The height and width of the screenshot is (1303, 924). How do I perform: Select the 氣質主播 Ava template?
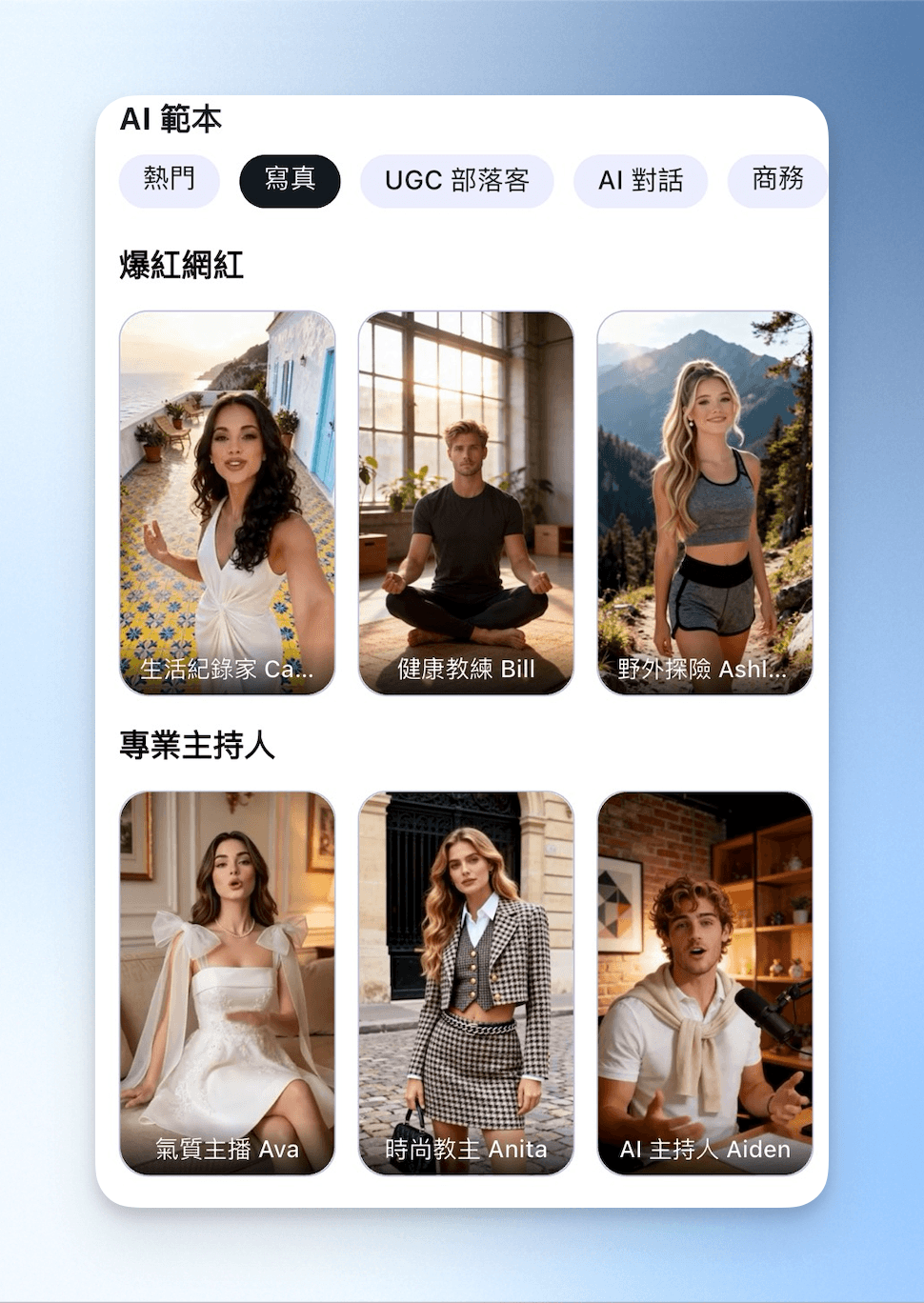pos(228,983)
